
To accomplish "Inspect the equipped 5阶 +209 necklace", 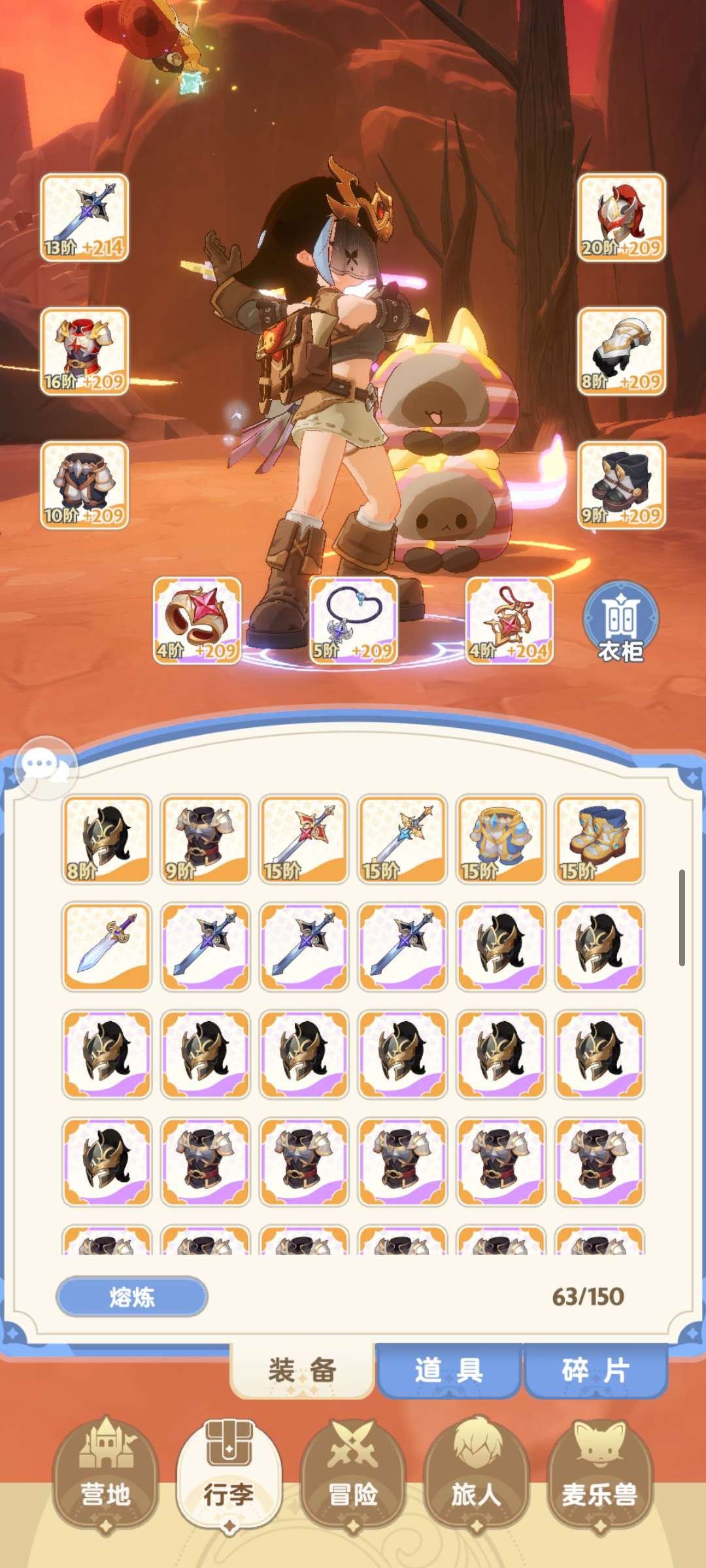I will pyautogui.click(x=353, y=621).
